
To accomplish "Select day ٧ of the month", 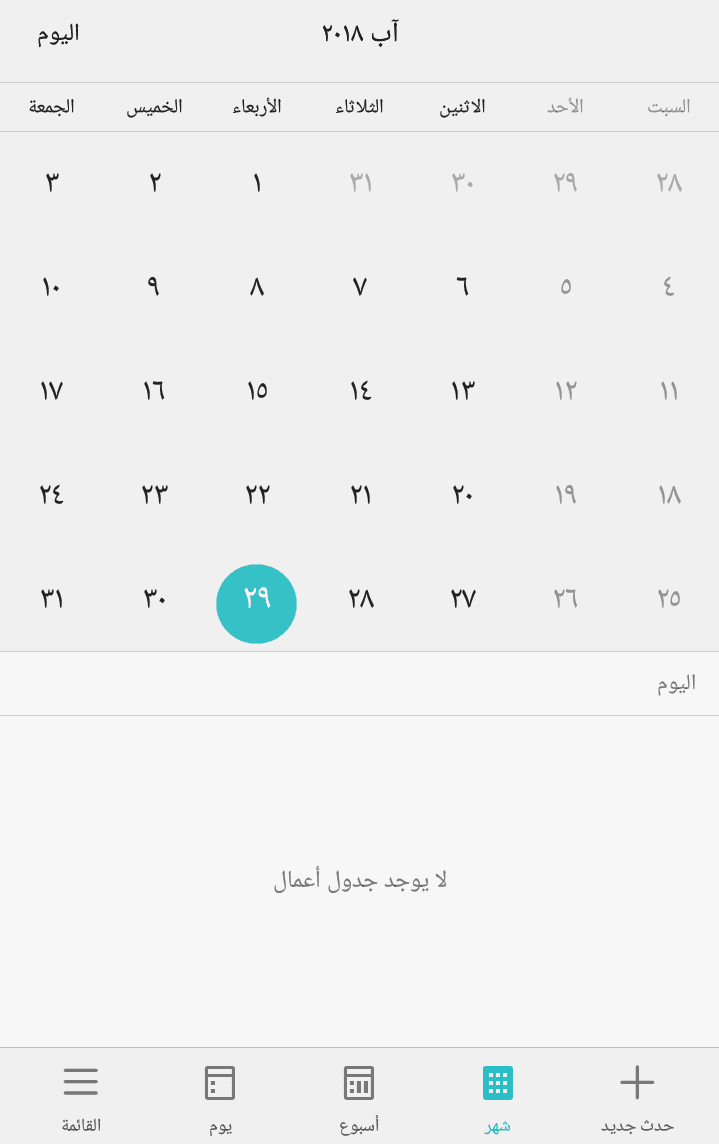I will point(360,287).
